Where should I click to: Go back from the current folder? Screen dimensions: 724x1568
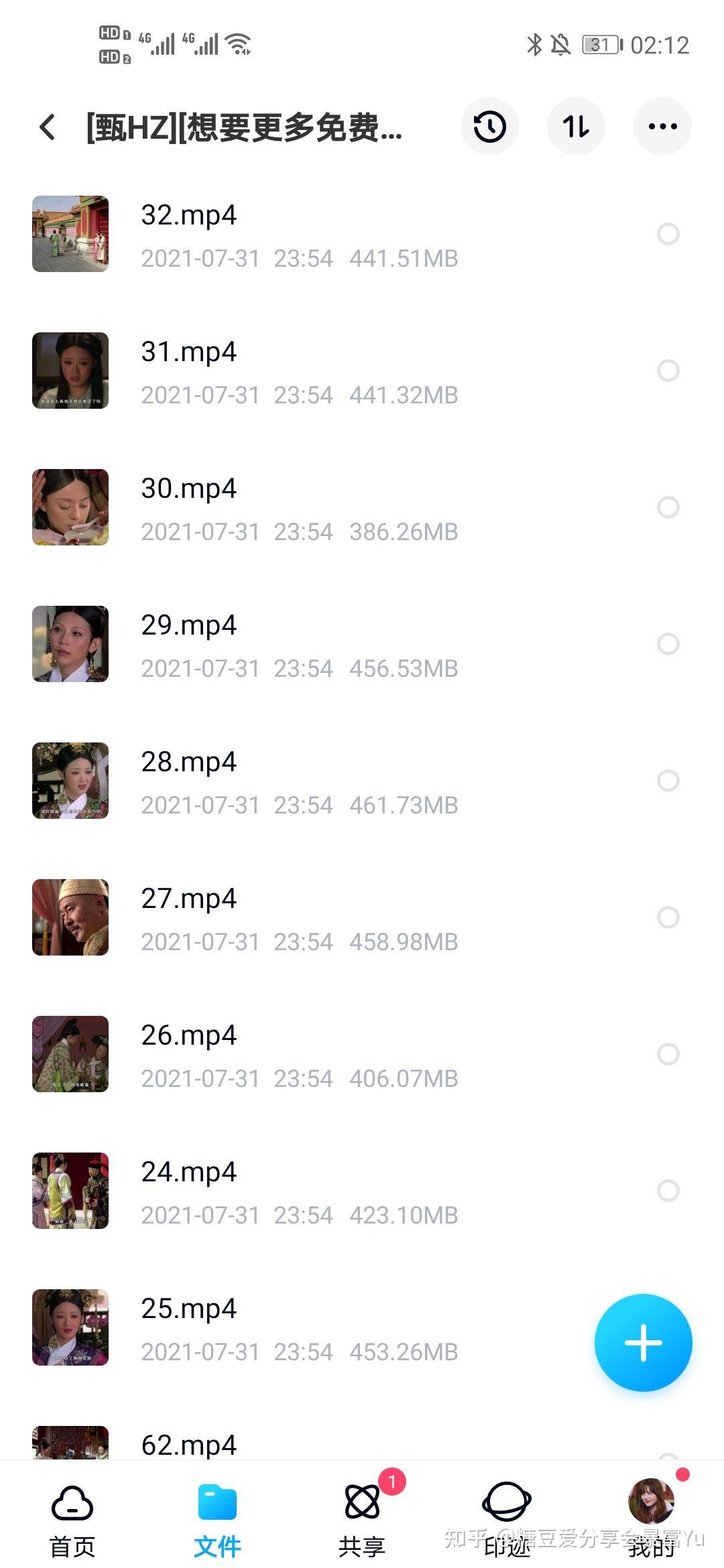click(47, 127)
